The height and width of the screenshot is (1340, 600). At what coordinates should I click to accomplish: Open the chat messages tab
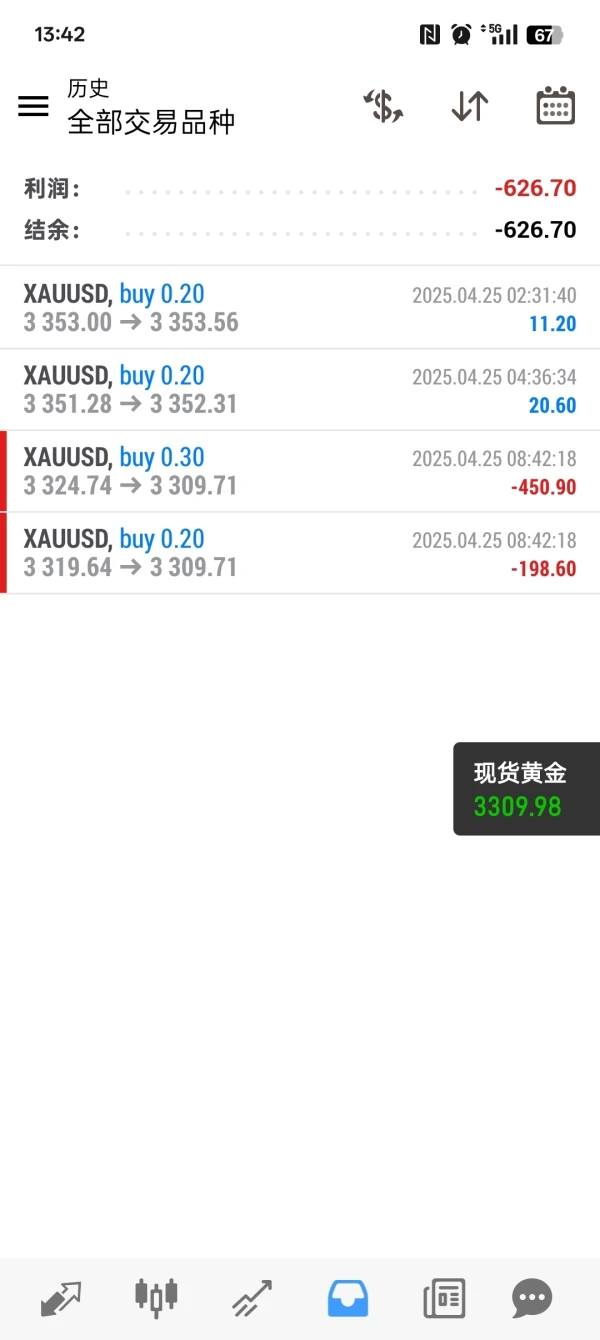click(532, 1299)
